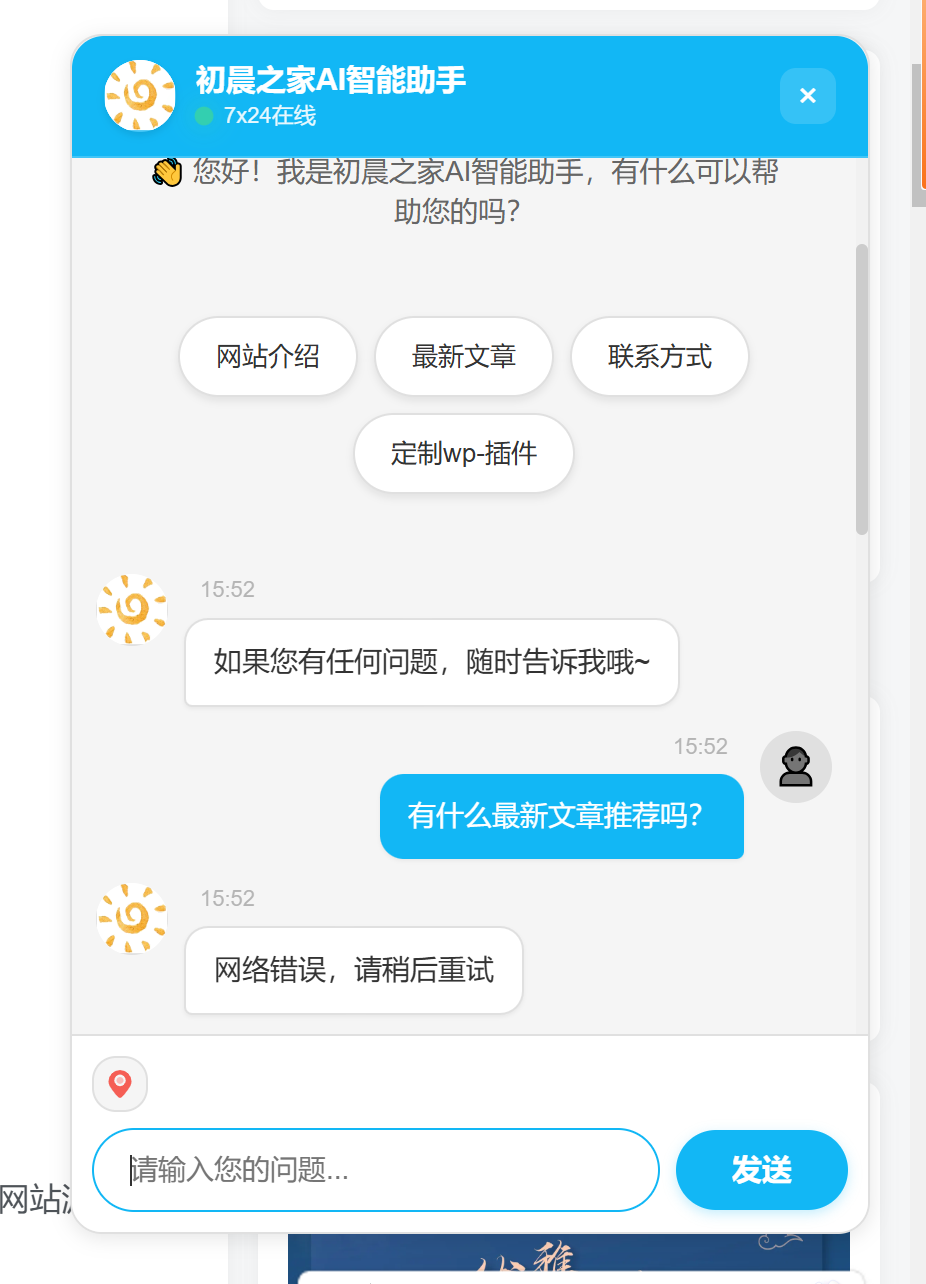This screenshot has height=1284, width=926.
Task: Select the assistant's sun logo in the header
Action: (x=139, y=95)
